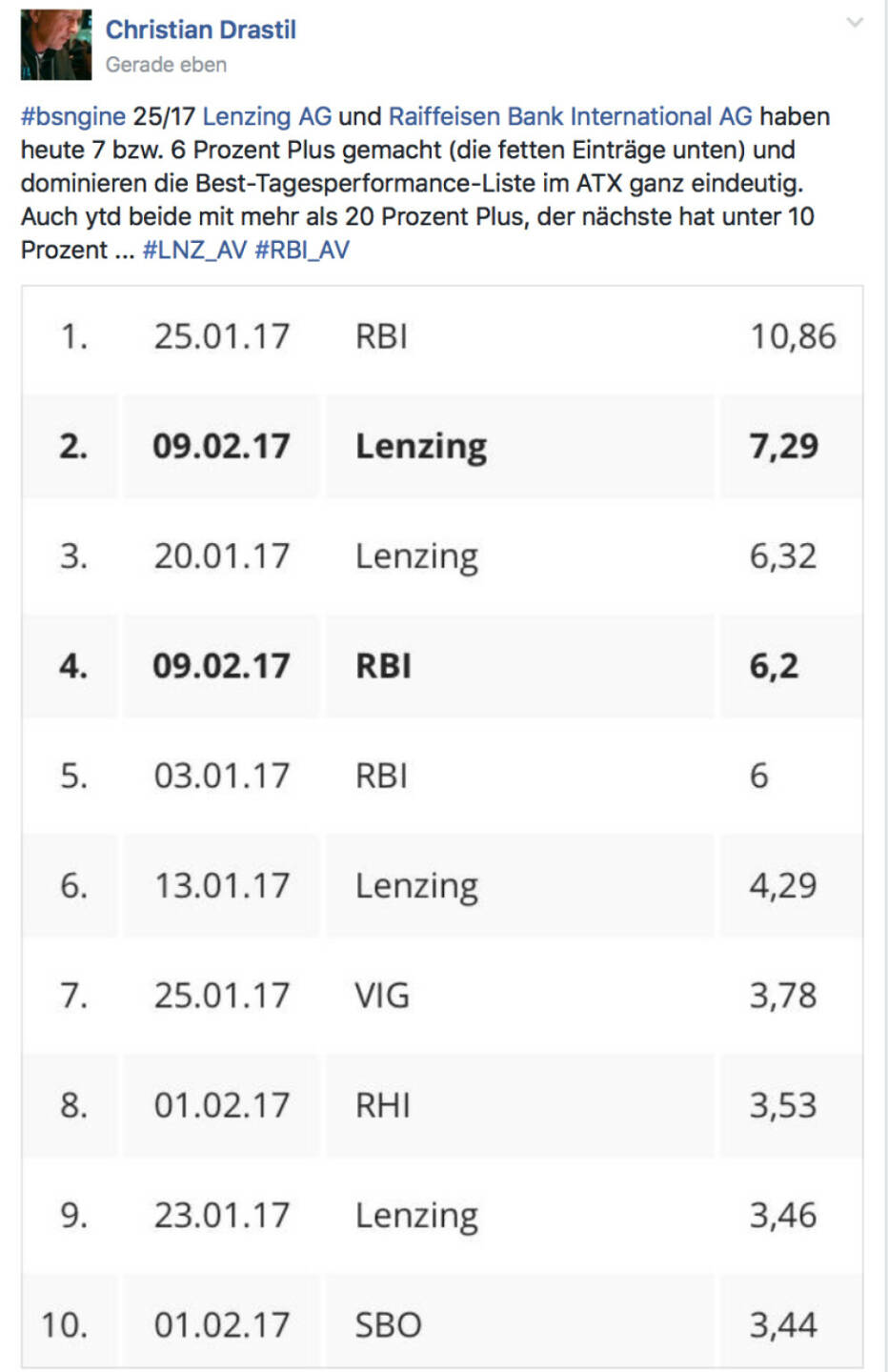Visit the Lenzing AG page link
The width and height of the screenshot is (888, 1372).
tap(267, 116)
